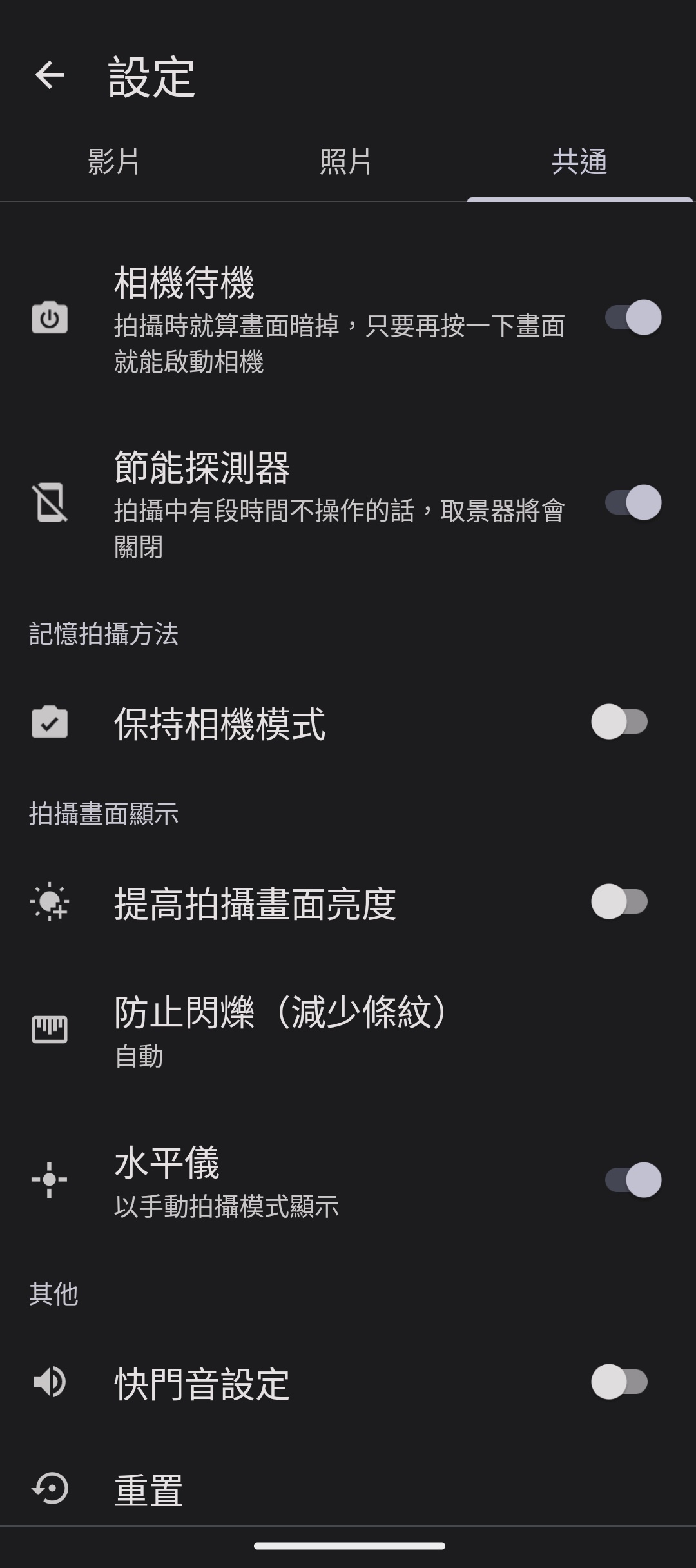Enable 保持相機模式
Image resolution: width=696 pixels, height=1568 pixels.
tap(619, 721)
